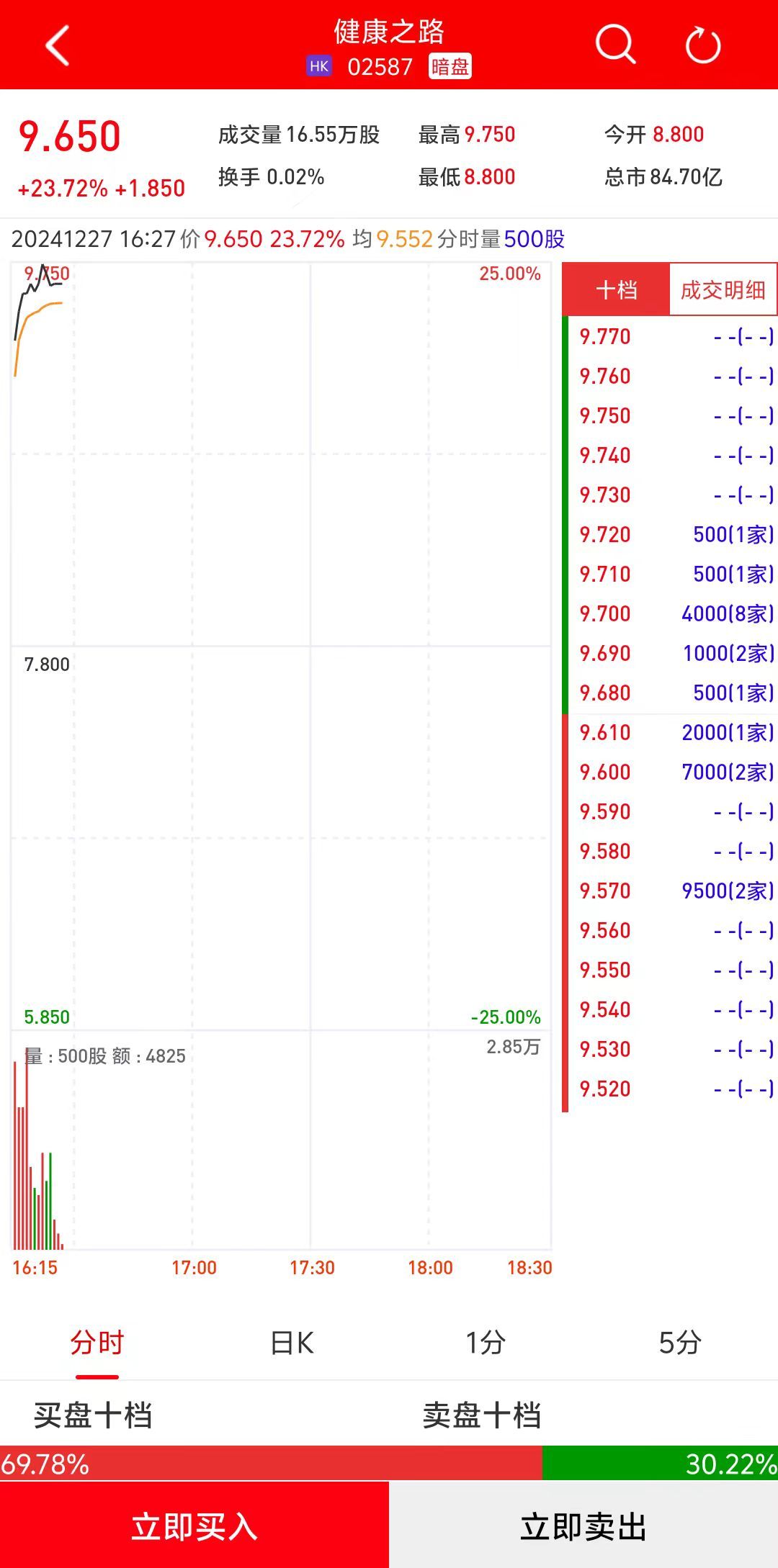Show the 5分 chart
The height and width of the screenshot is (1568, 778).
[x=680, y=1343]
